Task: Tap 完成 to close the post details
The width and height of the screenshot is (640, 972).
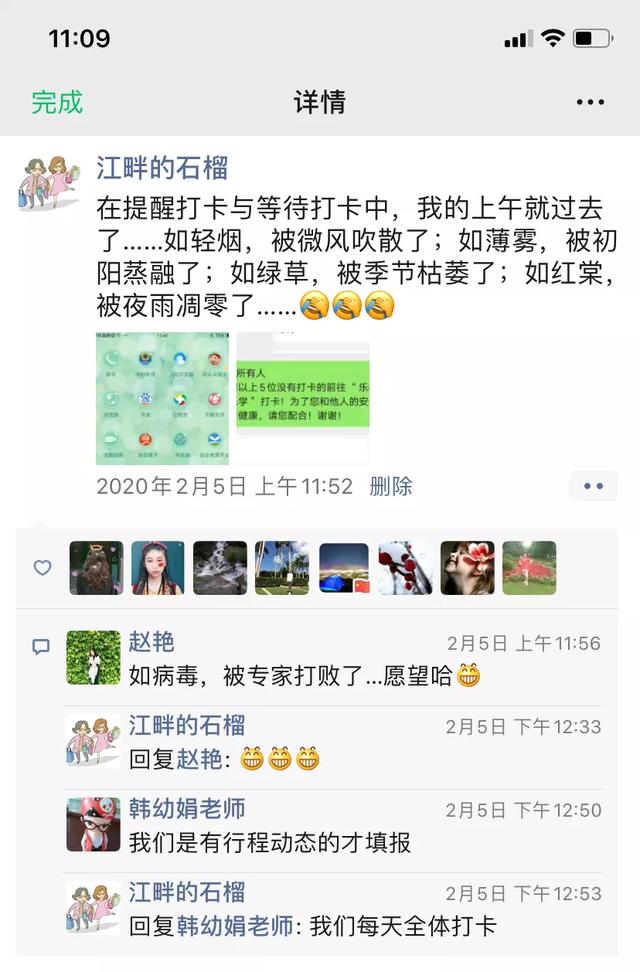Action: (x=57, y=102)
